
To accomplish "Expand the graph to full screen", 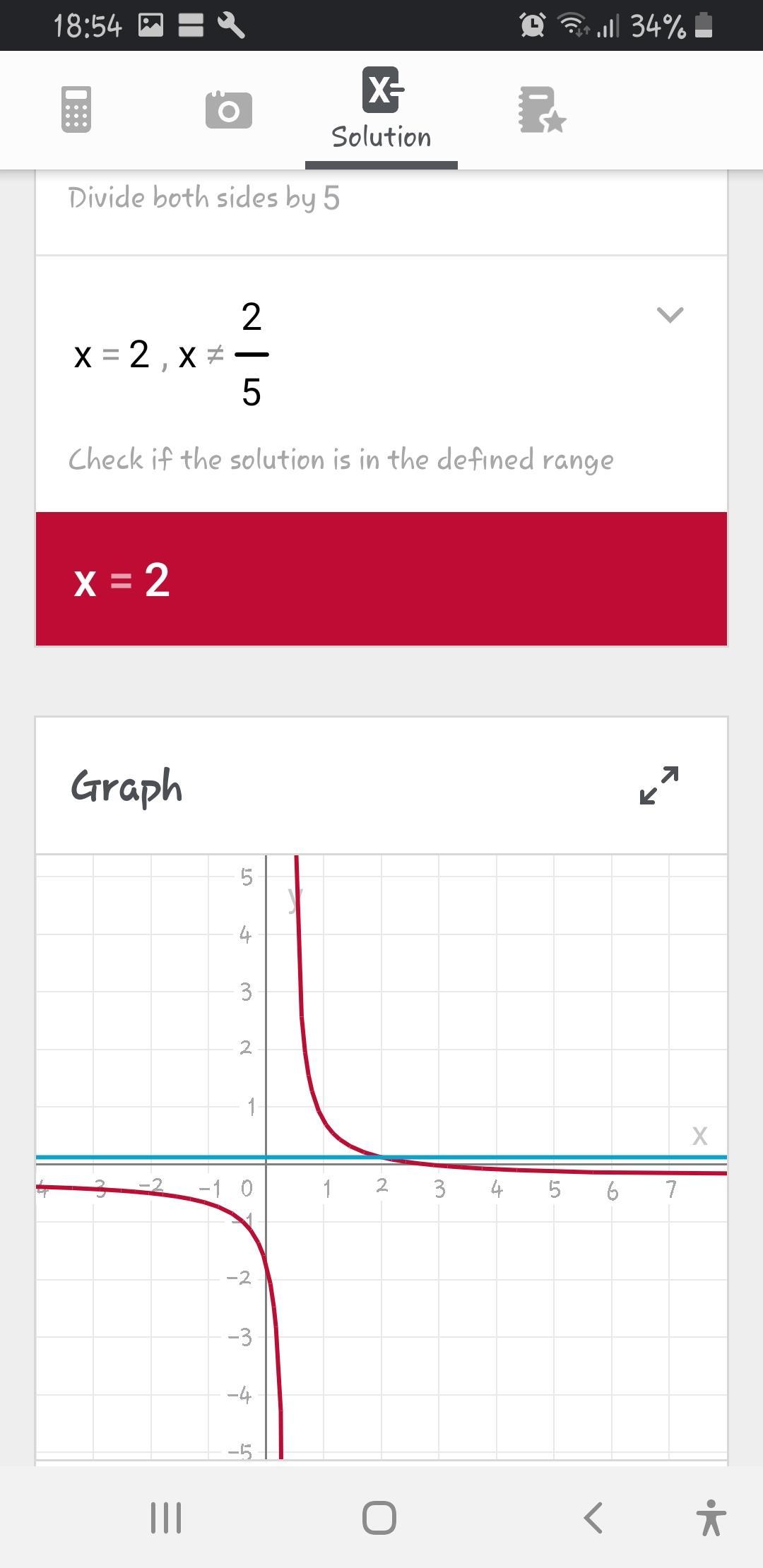I will tap(658, 785).
